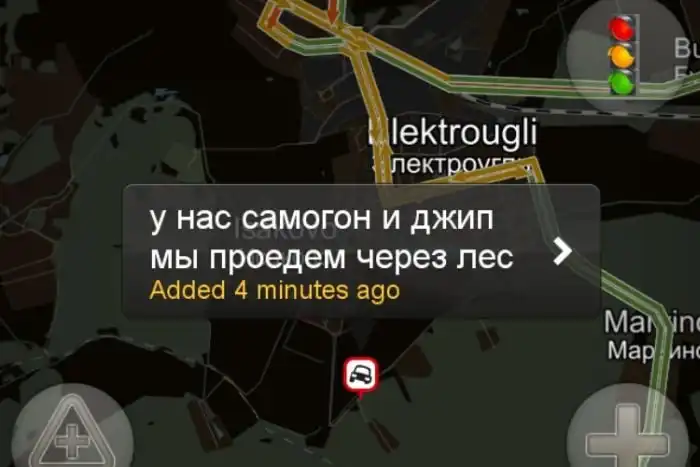Tap the car accident marker on the map
This screenshot has height=467, width=700.
click(x=361, y=377)
